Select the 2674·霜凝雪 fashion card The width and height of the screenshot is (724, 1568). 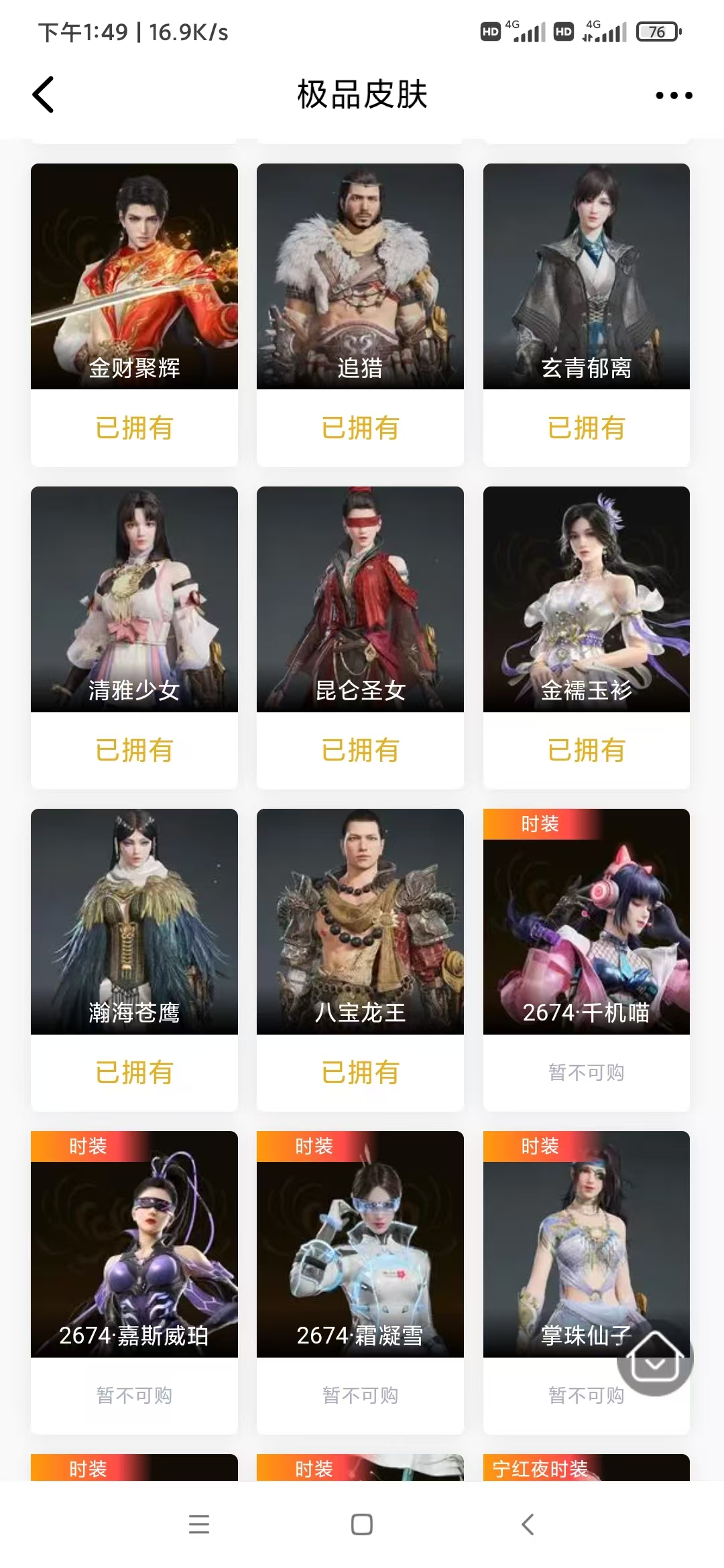360,1244
